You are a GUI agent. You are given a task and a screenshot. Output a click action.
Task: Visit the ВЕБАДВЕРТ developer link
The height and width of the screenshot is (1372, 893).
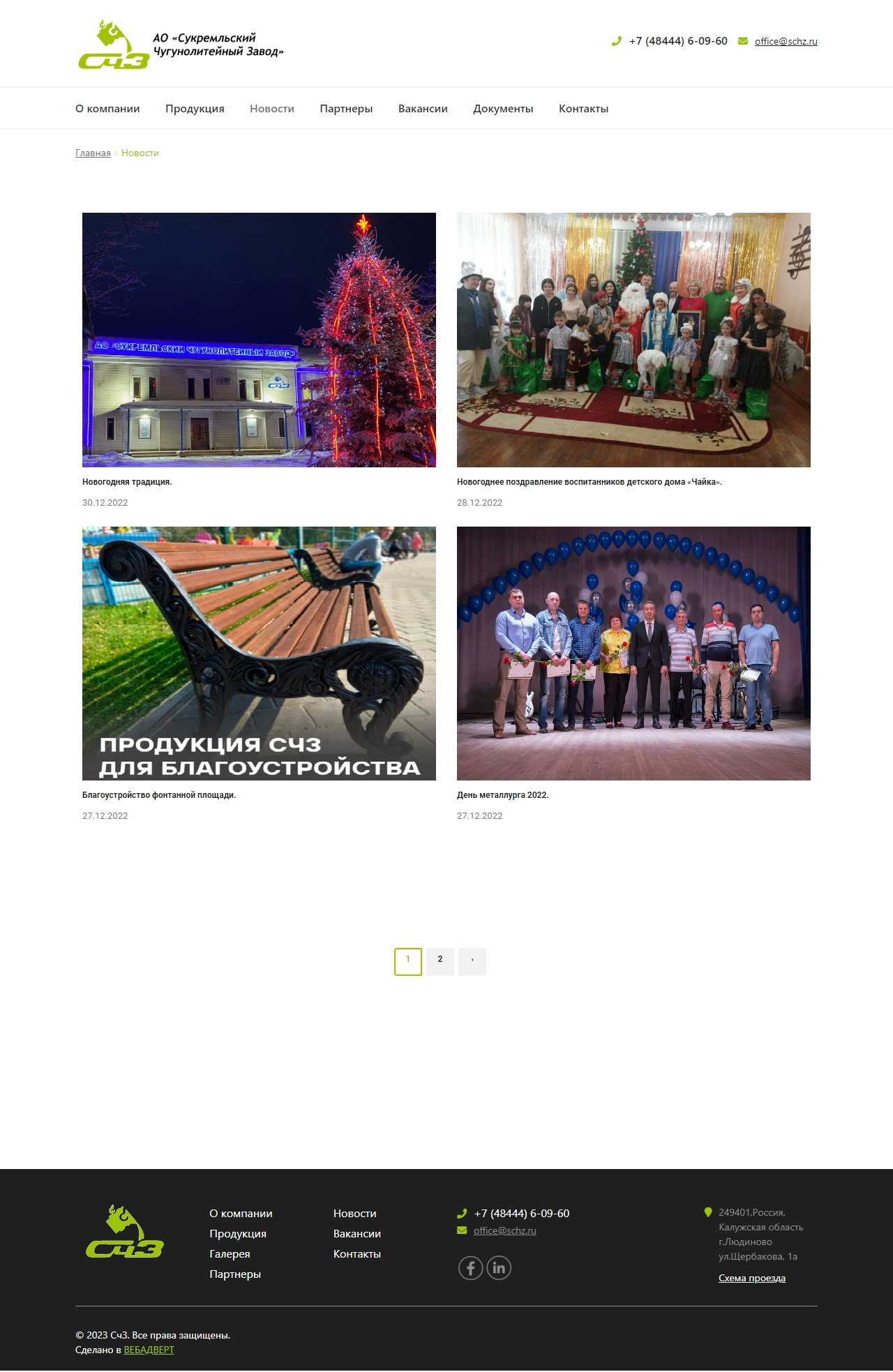pyautogui.click(x=149, y=1350)
